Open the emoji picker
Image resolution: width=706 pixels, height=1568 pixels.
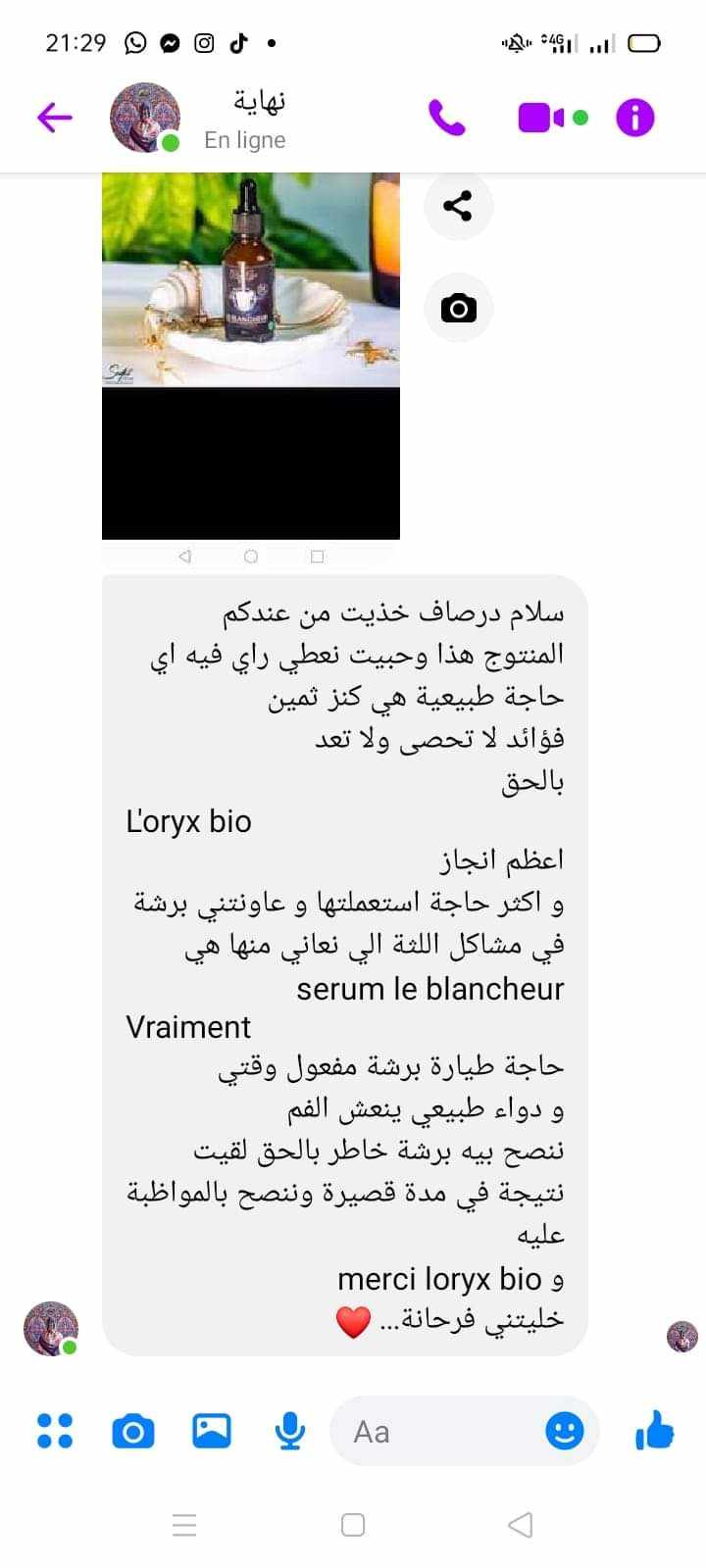[x=565, y=1432]
